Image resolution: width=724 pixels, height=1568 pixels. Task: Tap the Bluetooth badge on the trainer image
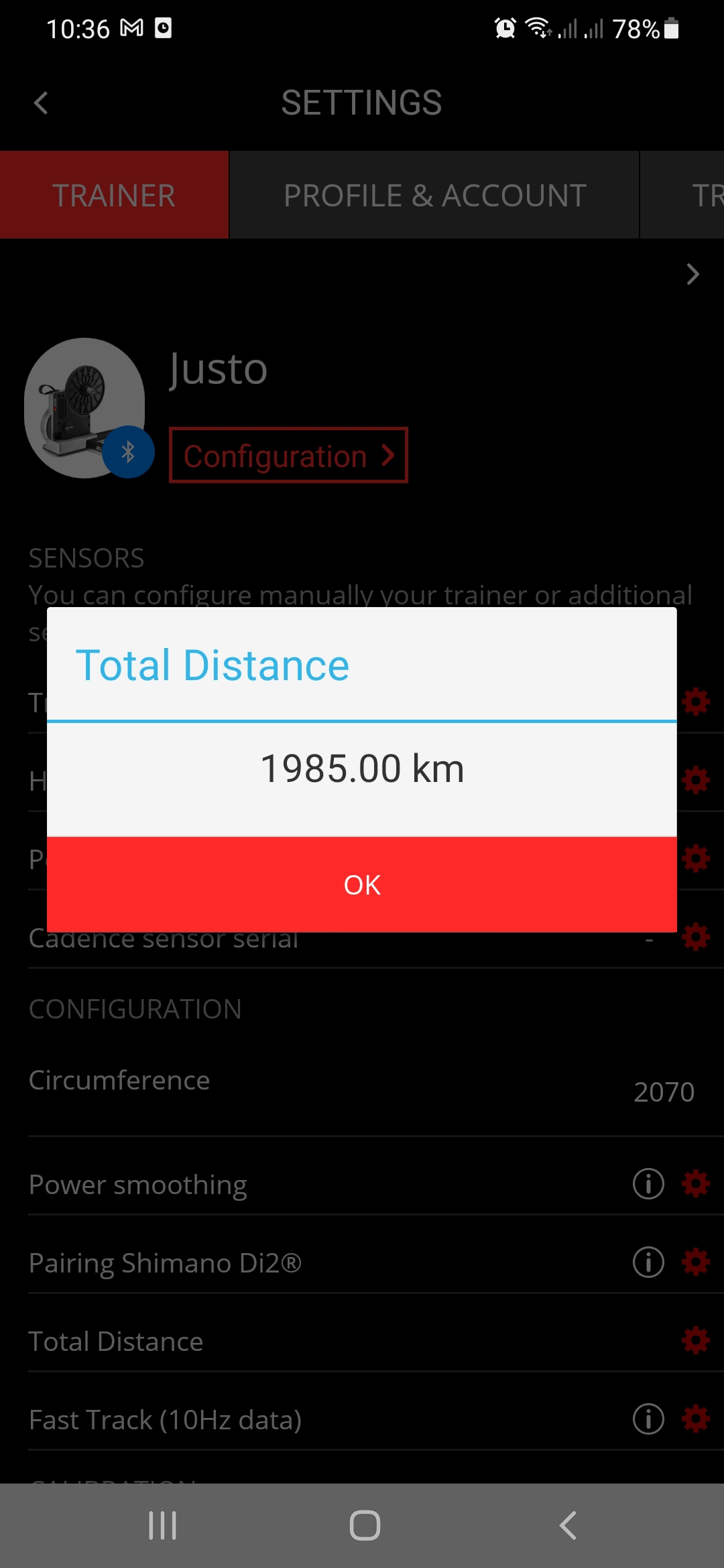point(129,451)
